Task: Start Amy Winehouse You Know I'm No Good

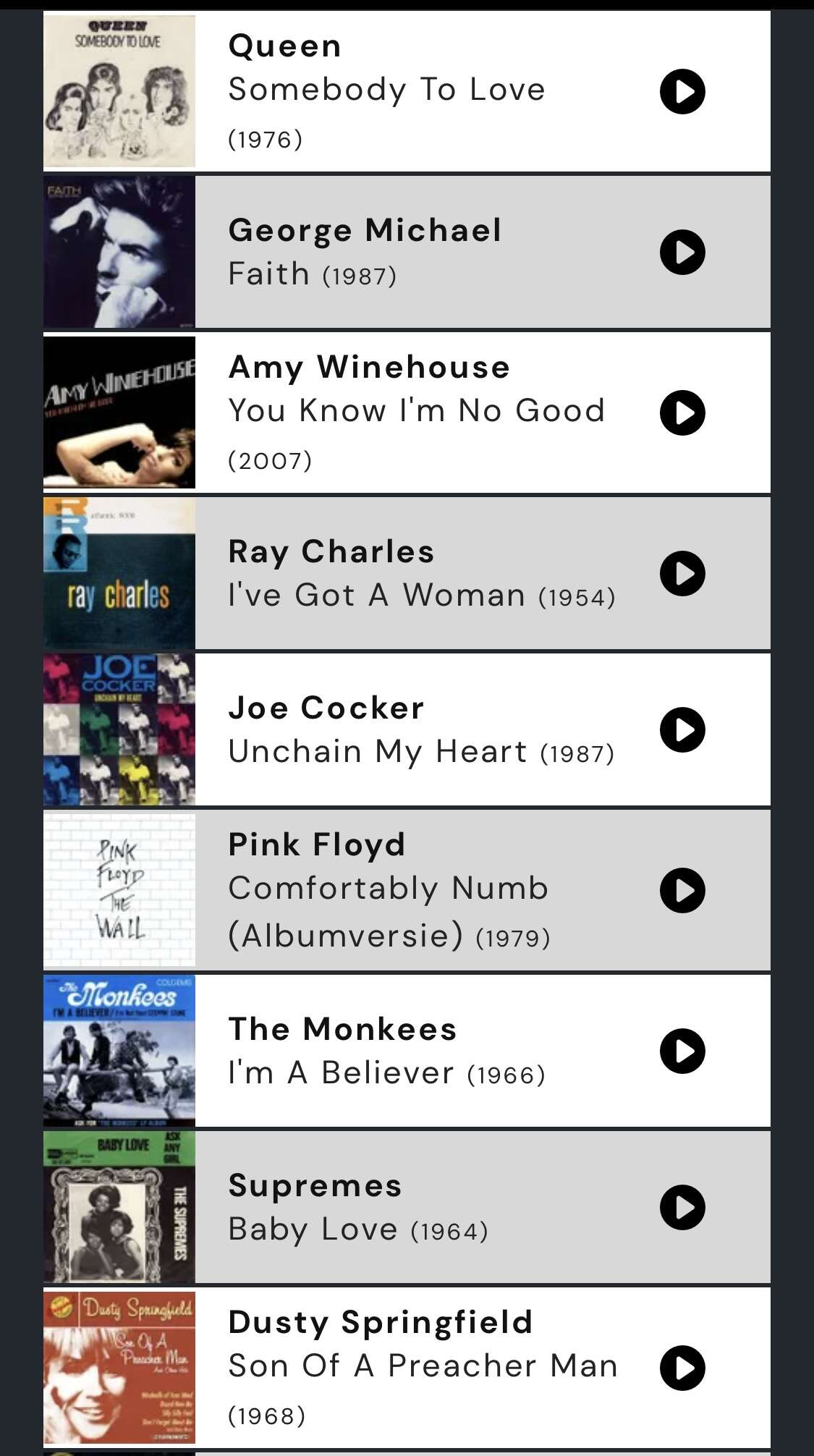Action: (682, 413)
